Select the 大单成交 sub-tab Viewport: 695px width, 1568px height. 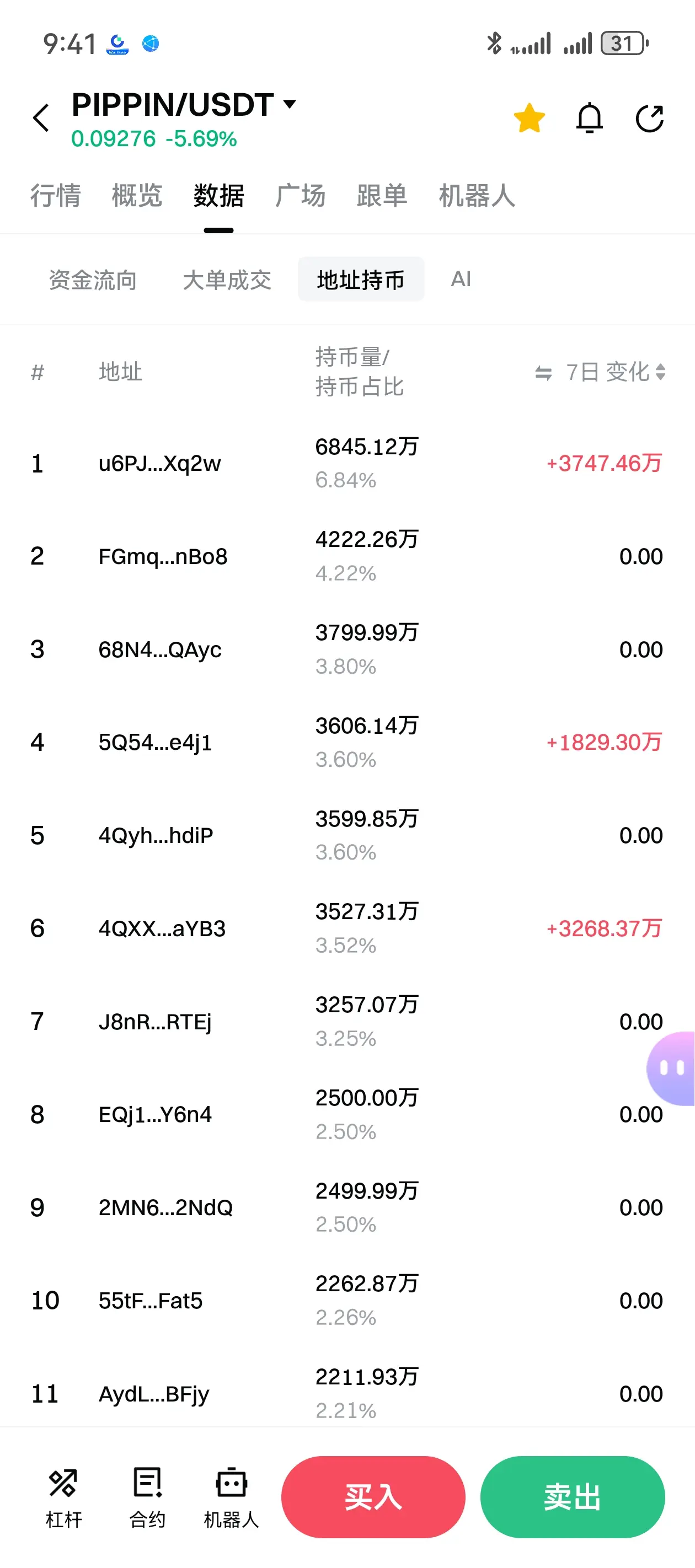(227, 280)
